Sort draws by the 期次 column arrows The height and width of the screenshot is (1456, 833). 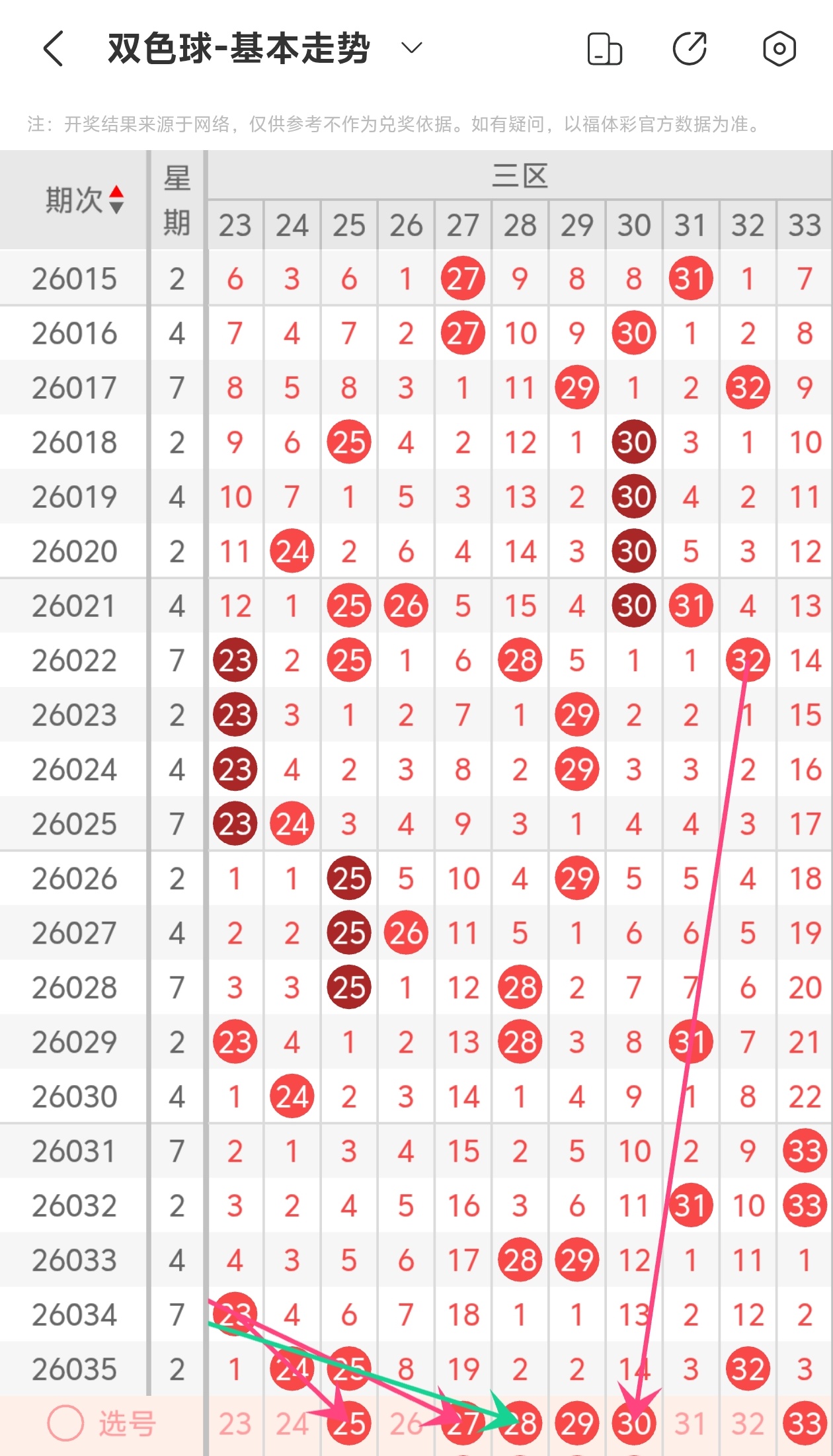116,200
